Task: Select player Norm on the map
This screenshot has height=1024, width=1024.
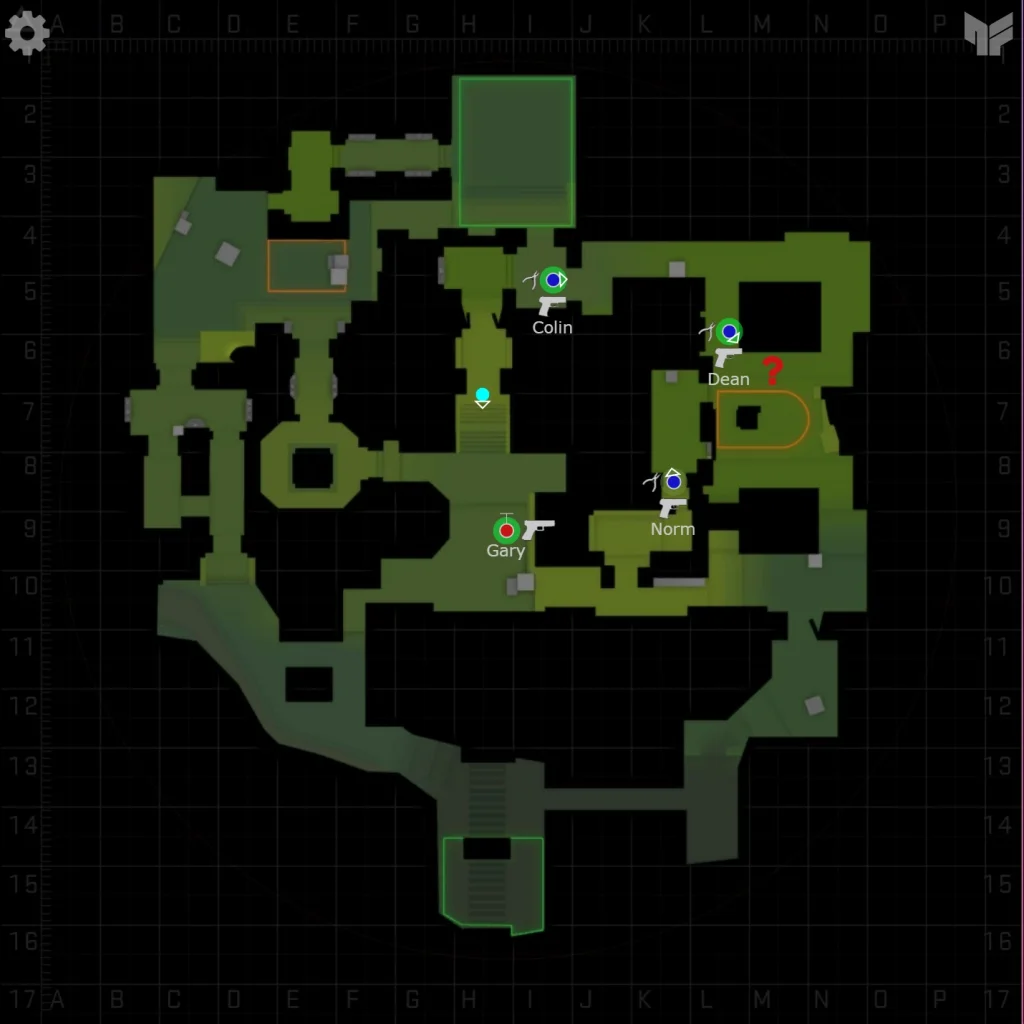Action: 673,482
